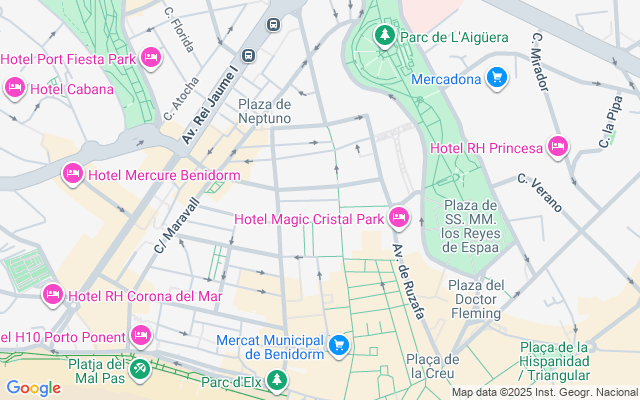Viewport: 640px width, 400px height.
Task: Open the Hotel Port Fiesta Park pin
Action: 151,57
